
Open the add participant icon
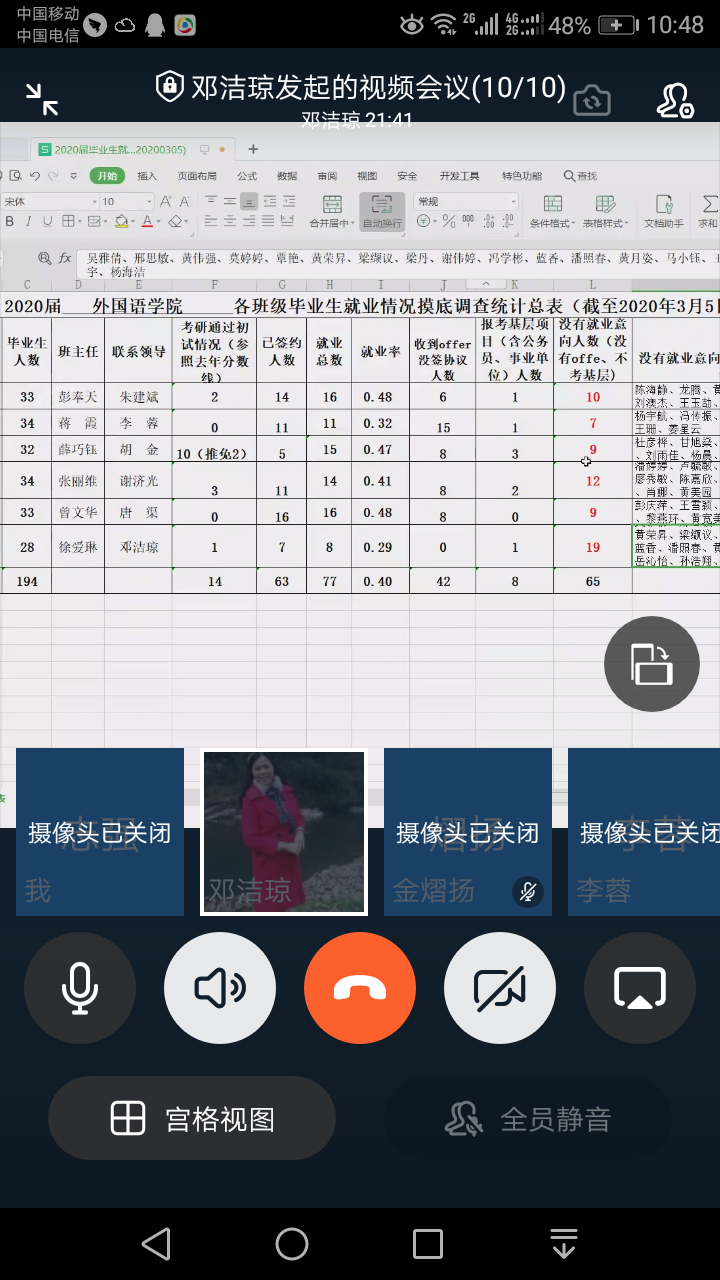click(674, 98)
